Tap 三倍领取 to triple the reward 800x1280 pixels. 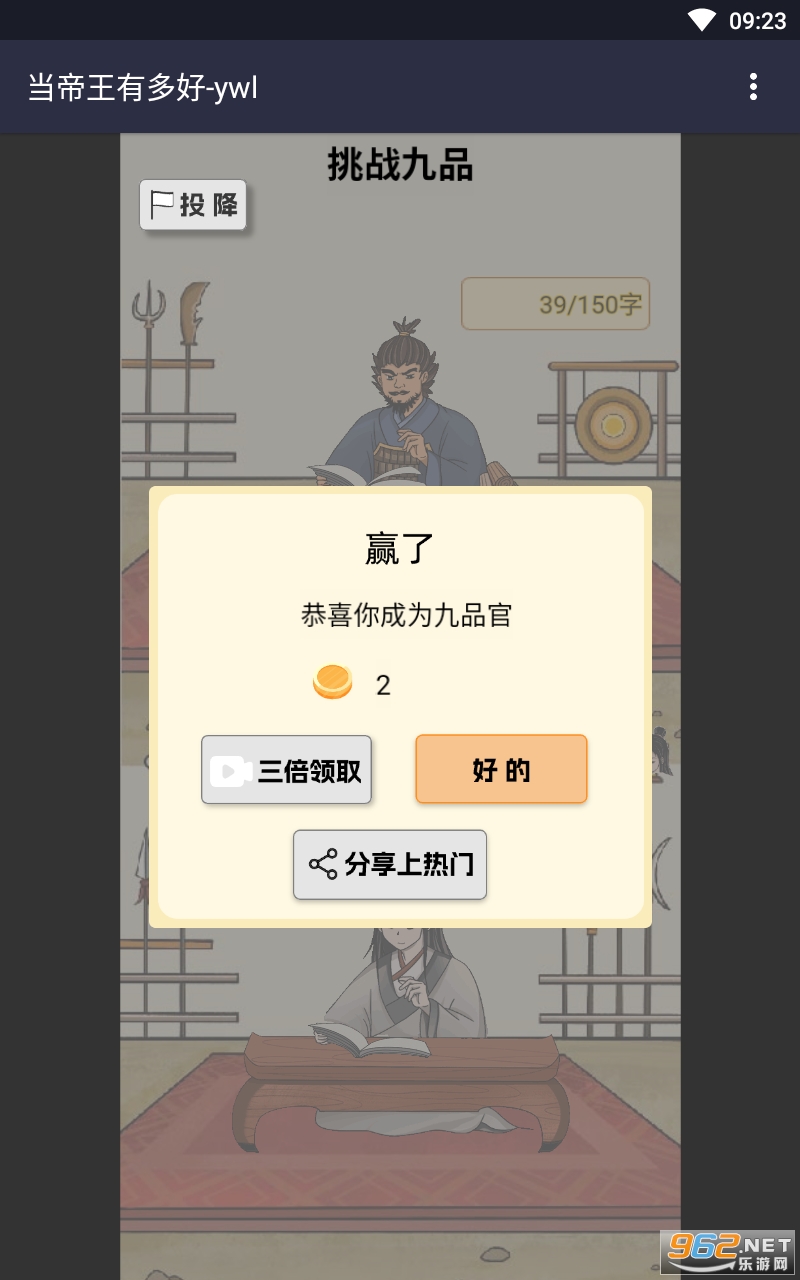[287, 770]
